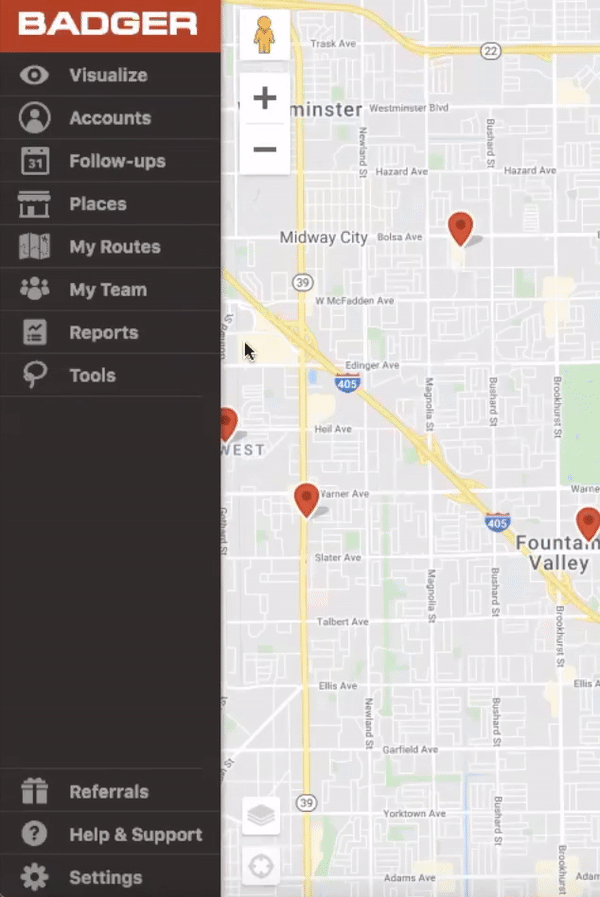This screenshot has height=897, width=600.
Task: Select Places in the sidebar
Action: pyautogui.click(x=97, y=204)
